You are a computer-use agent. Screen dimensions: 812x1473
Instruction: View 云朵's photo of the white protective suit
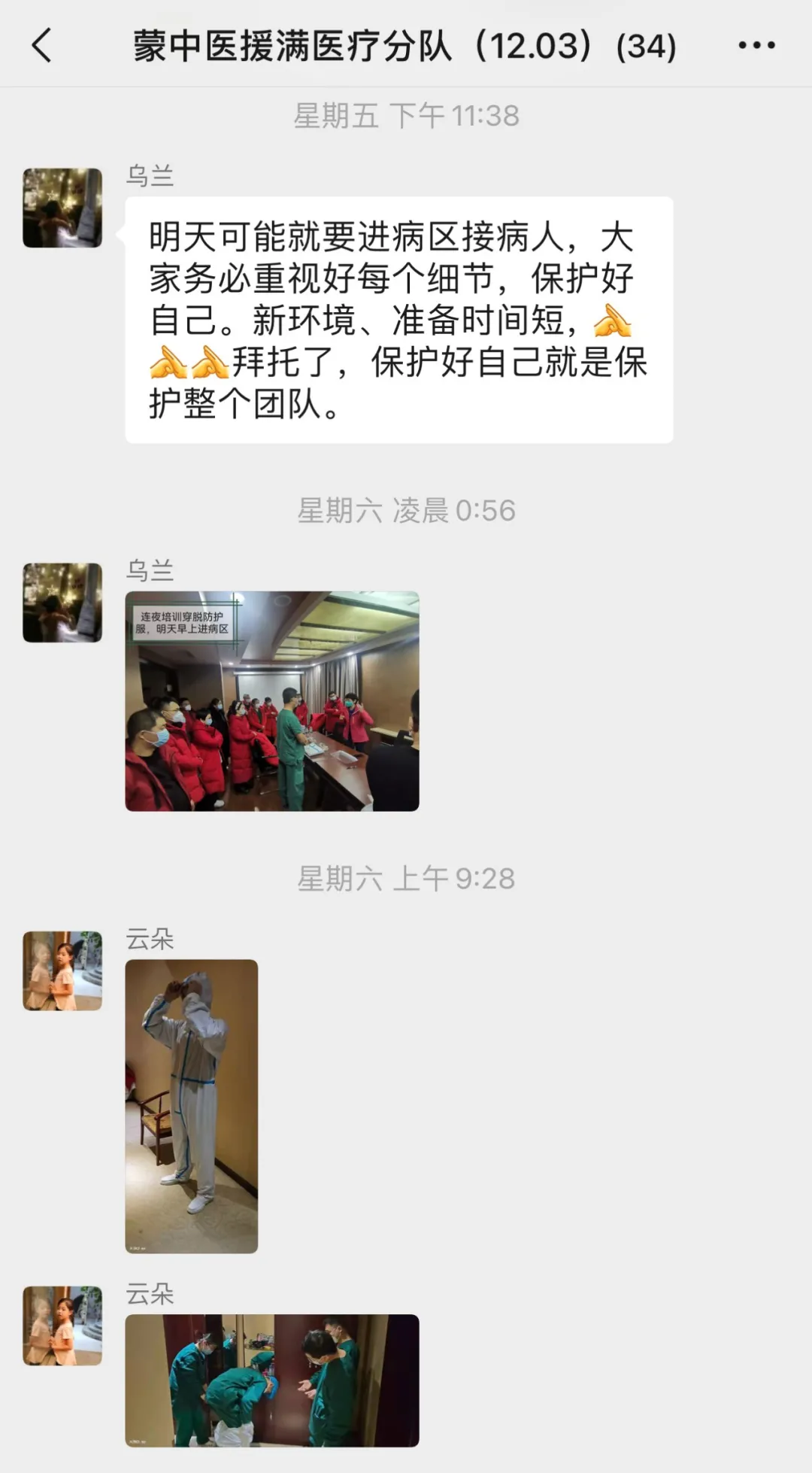coord(191,1106)
